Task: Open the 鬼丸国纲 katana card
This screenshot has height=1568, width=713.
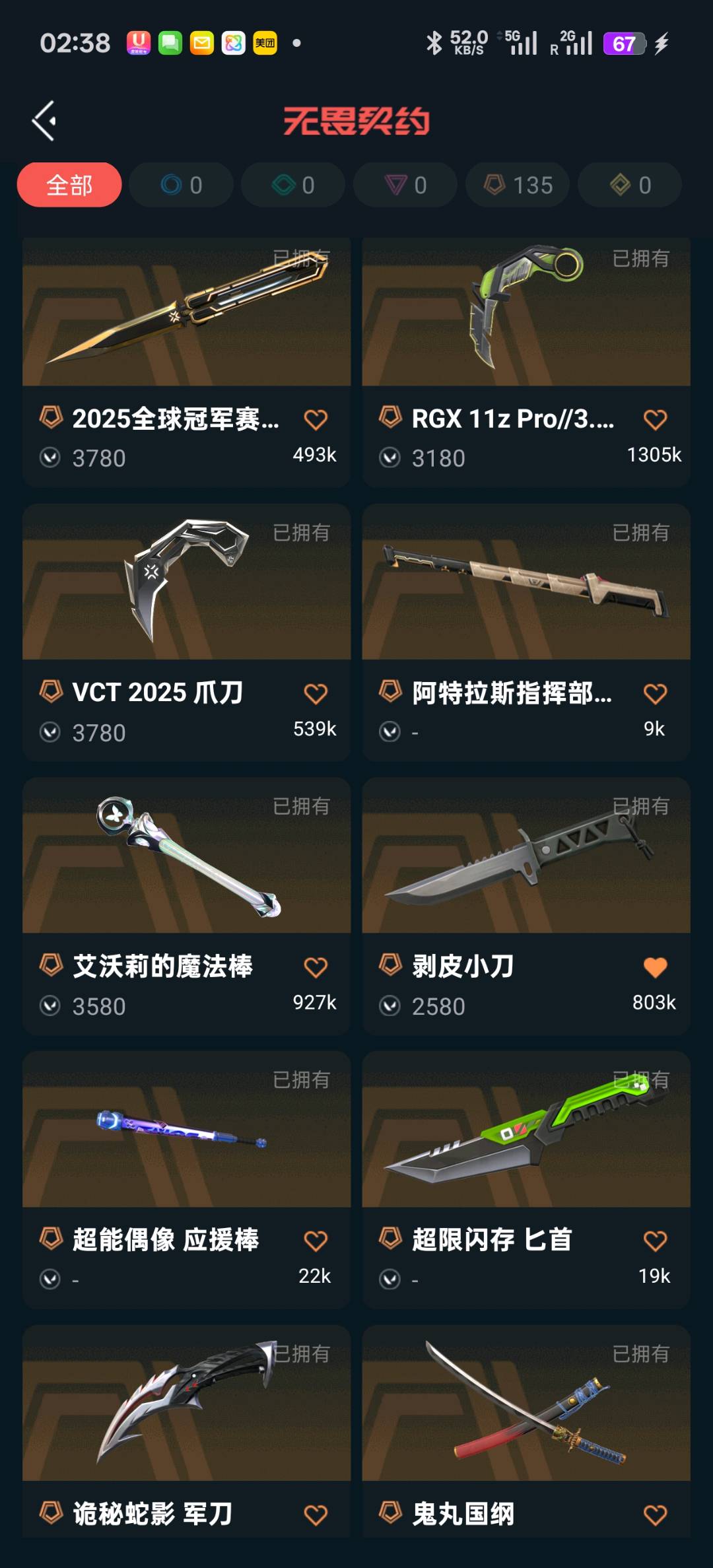Action: point(526,1406)
